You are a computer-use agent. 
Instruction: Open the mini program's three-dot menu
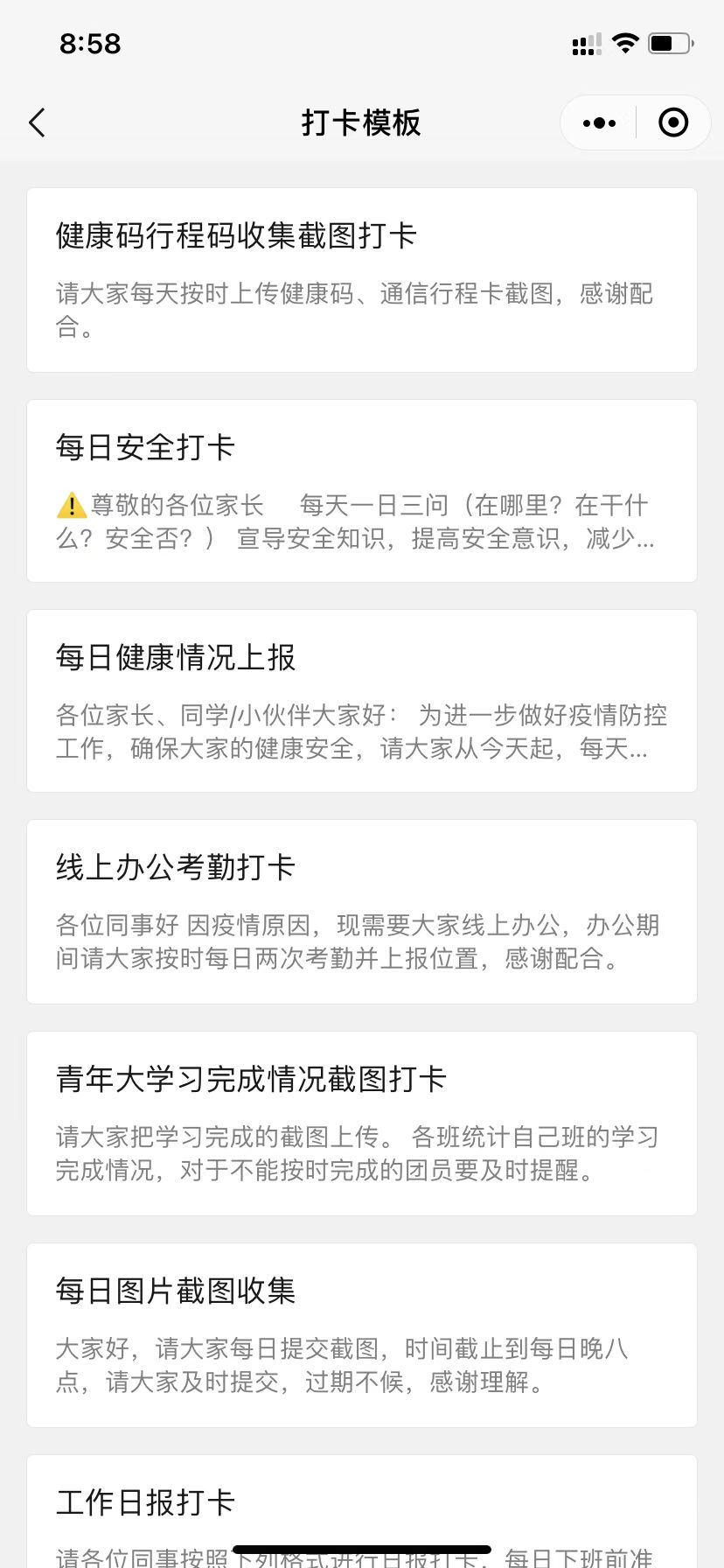coord(599,123)
